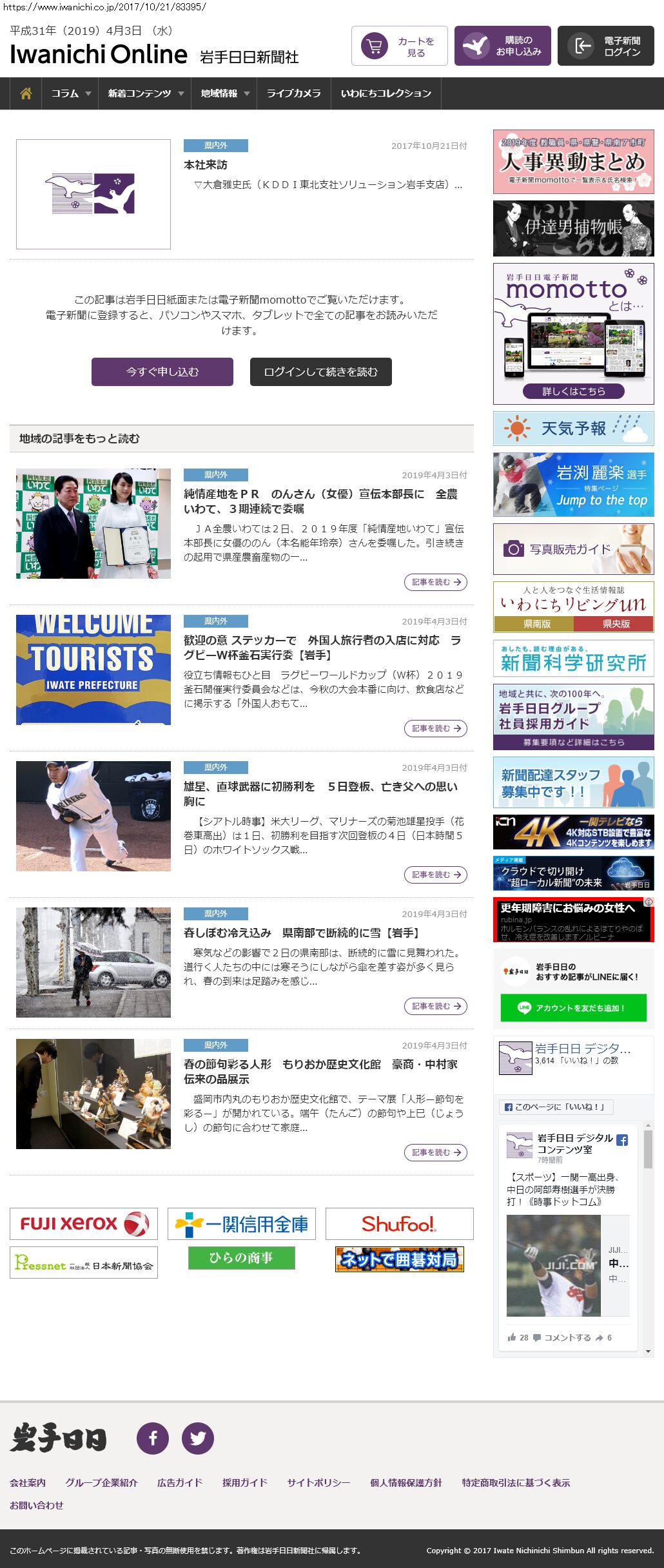This screenshot has height=1568, width=664.
Task: Expand the 新着コンテンツ menu
Action: [144, 93]
